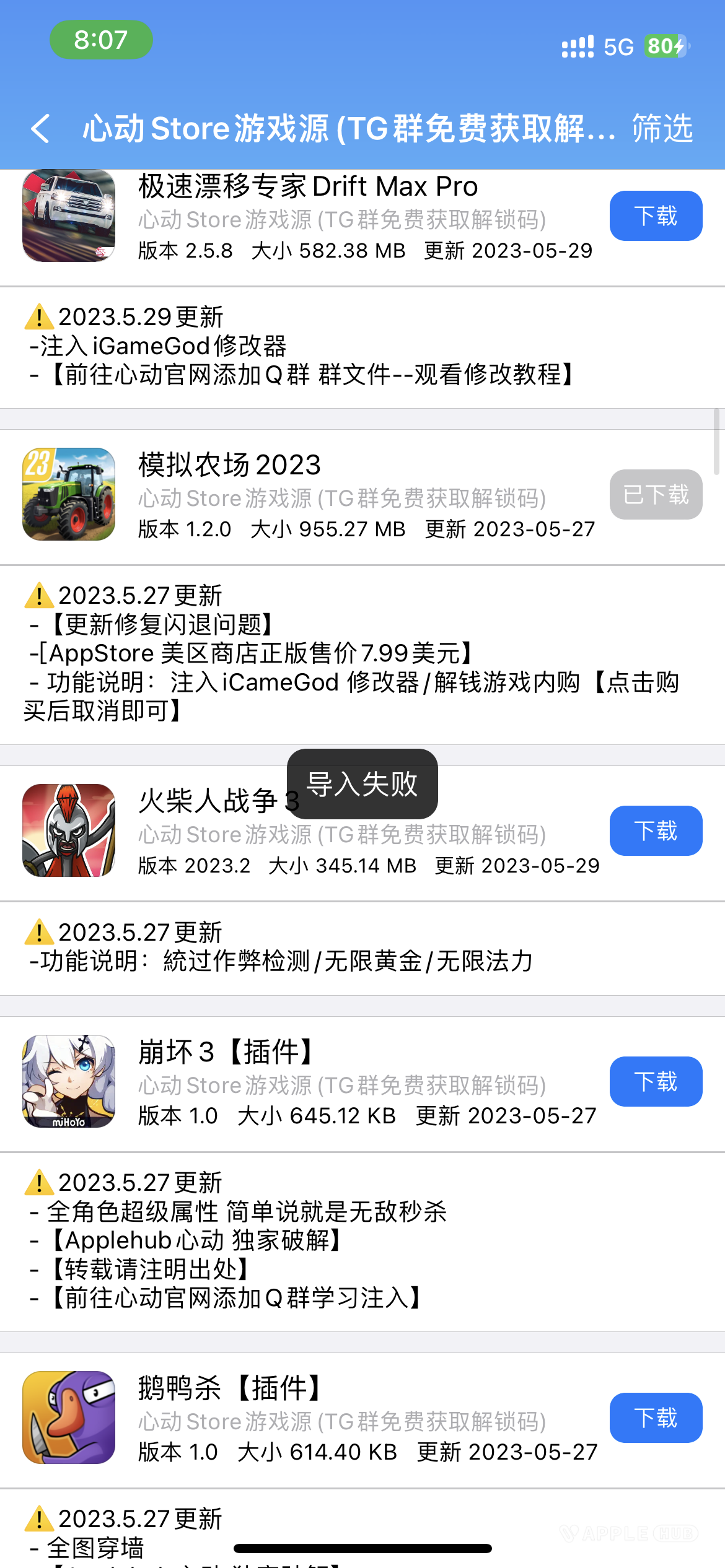Tap the 模拟农场2023 tractor icon
The image size is (725, 1568).
click(69, 495)
